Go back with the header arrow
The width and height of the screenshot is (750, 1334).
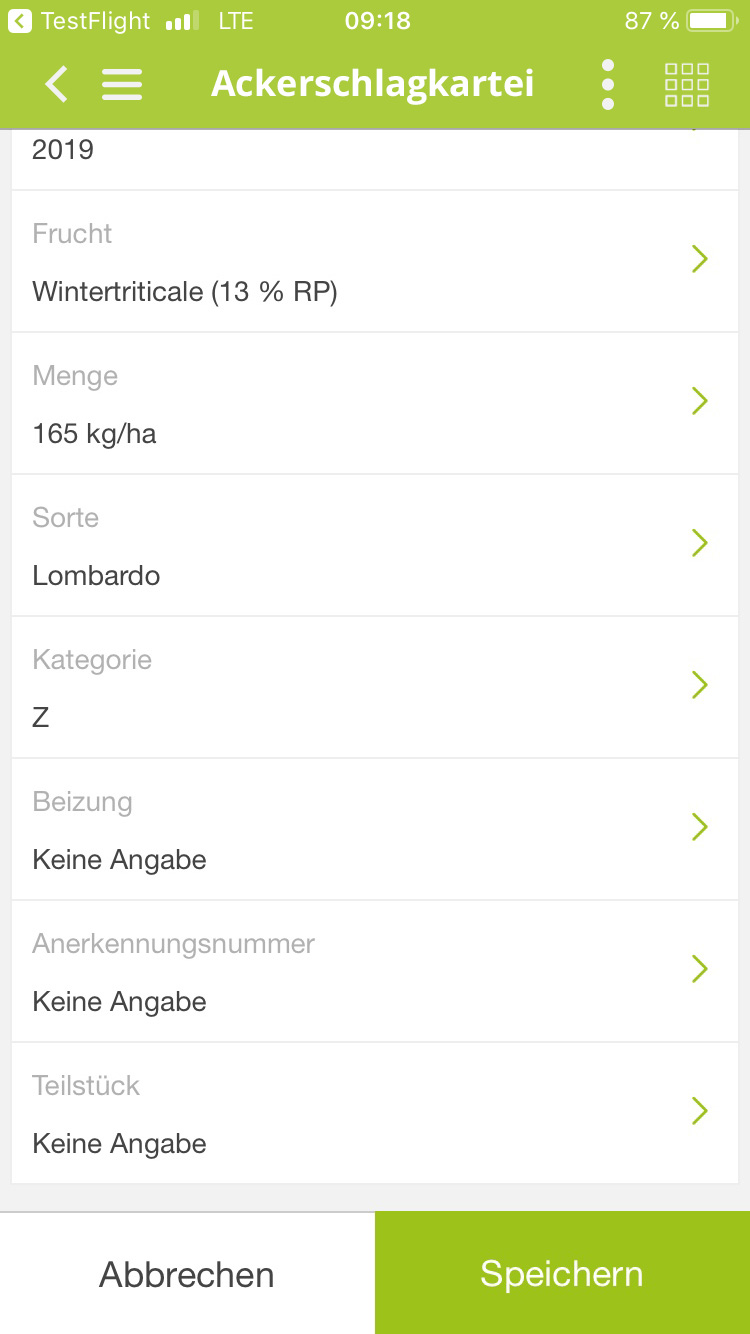click(x=57, y=84)
